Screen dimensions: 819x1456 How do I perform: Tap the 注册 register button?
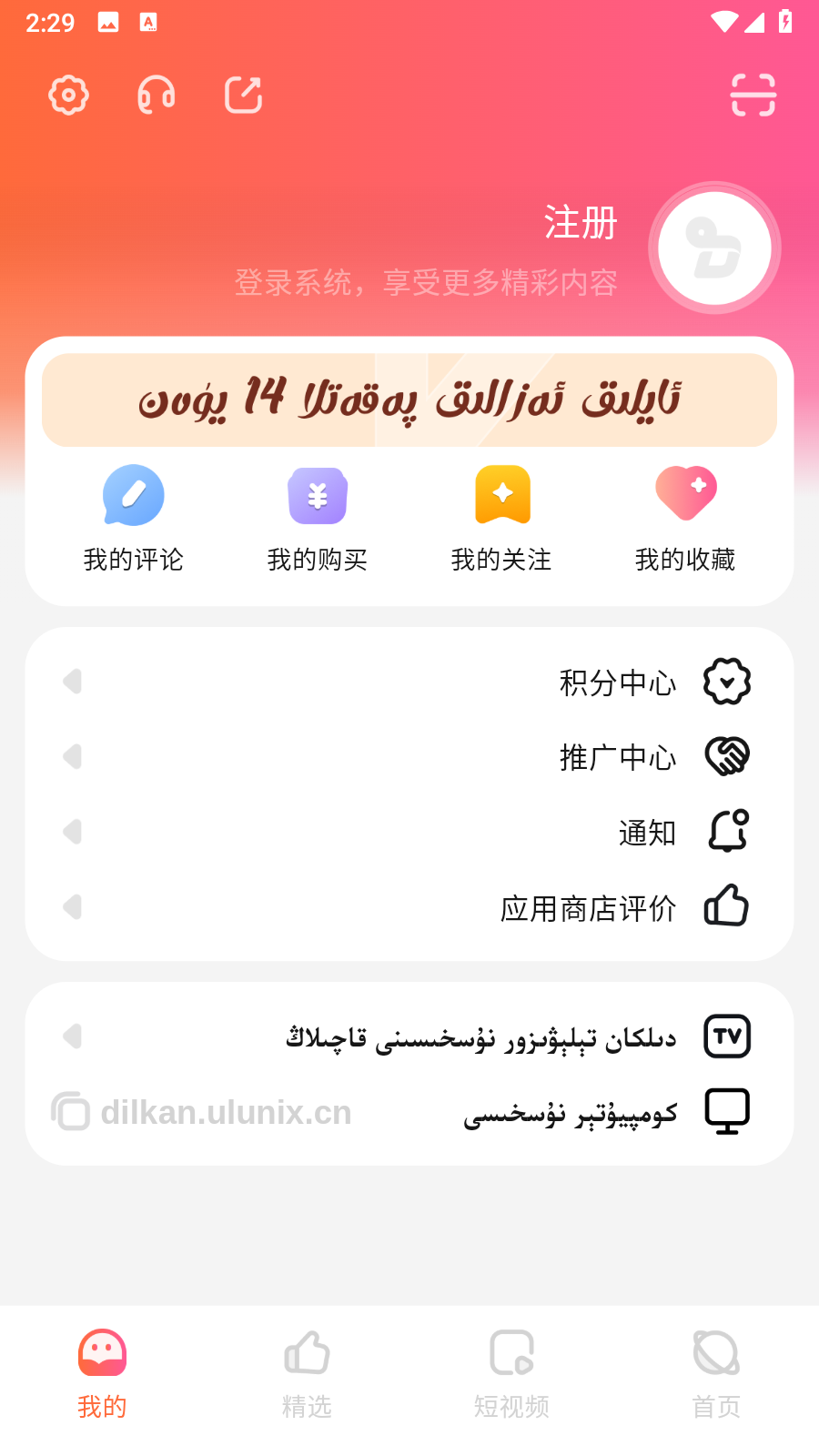tap(580, 221)
